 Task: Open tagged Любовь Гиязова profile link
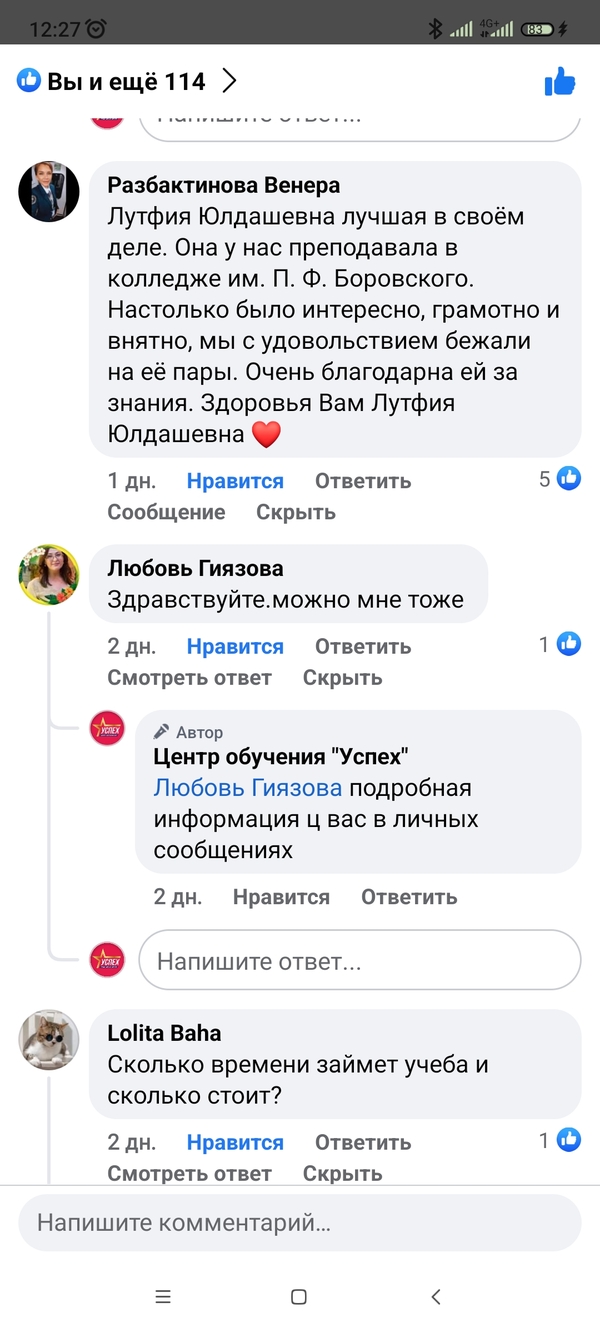point(248,788)
